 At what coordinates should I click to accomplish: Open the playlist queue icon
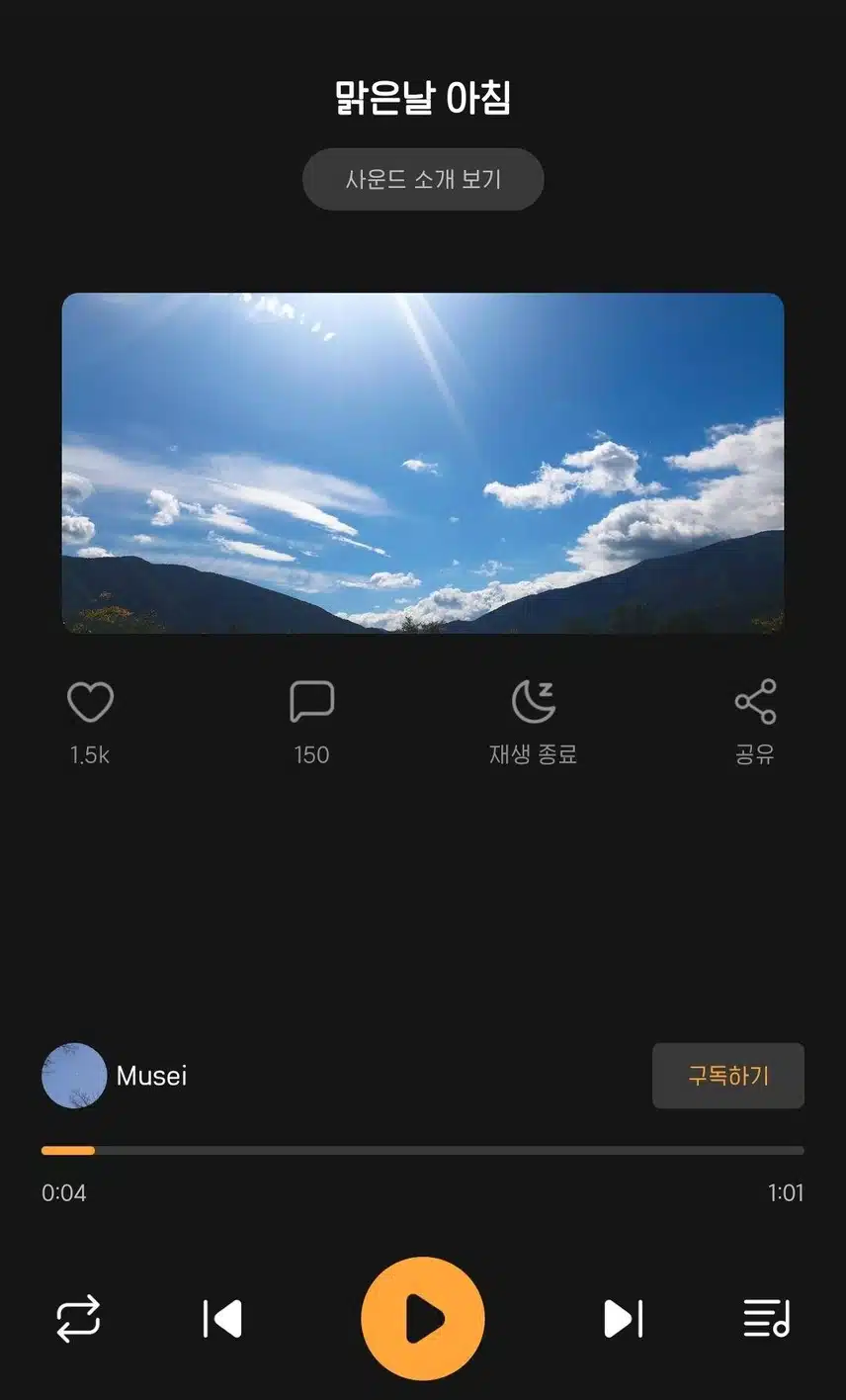point(766,1318)
